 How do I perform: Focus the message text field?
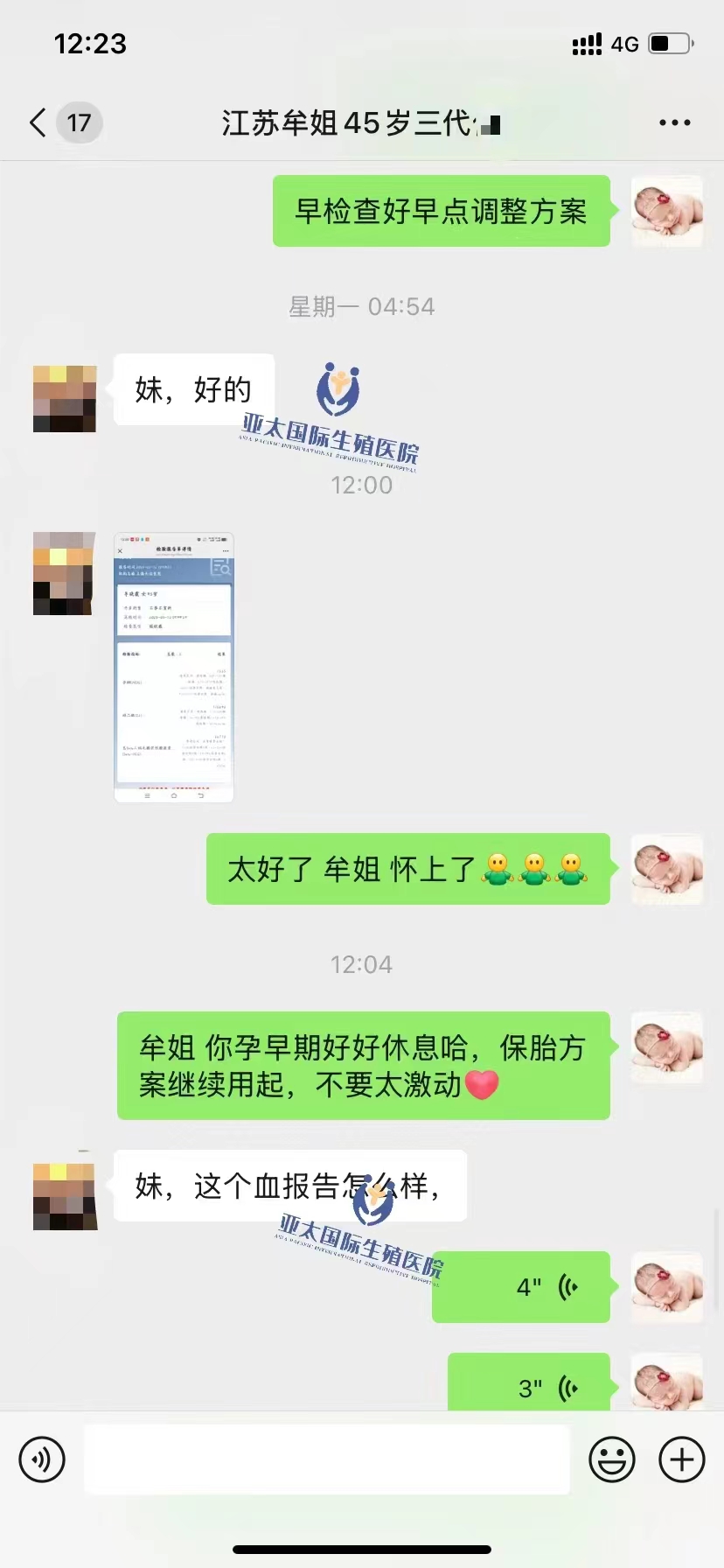[x=326, y=1459]
